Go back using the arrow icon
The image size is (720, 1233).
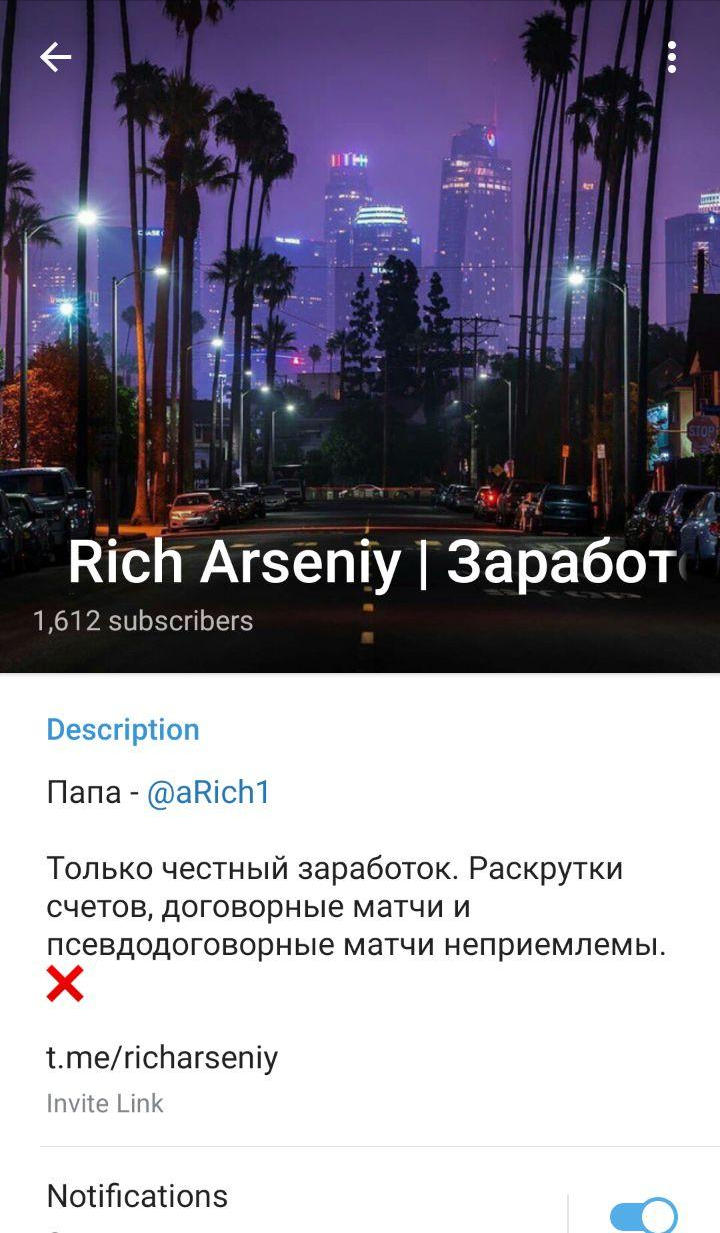tap(55, 58)
